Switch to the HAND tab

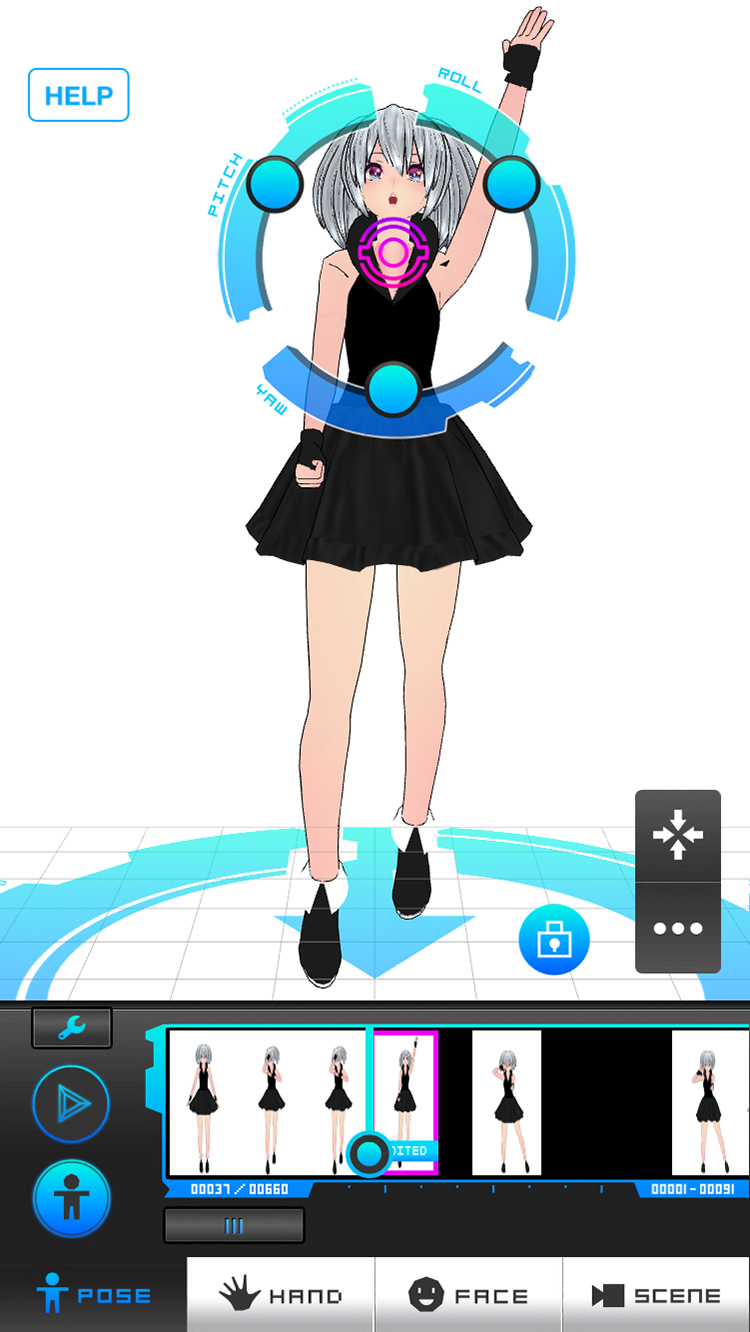281,1295
